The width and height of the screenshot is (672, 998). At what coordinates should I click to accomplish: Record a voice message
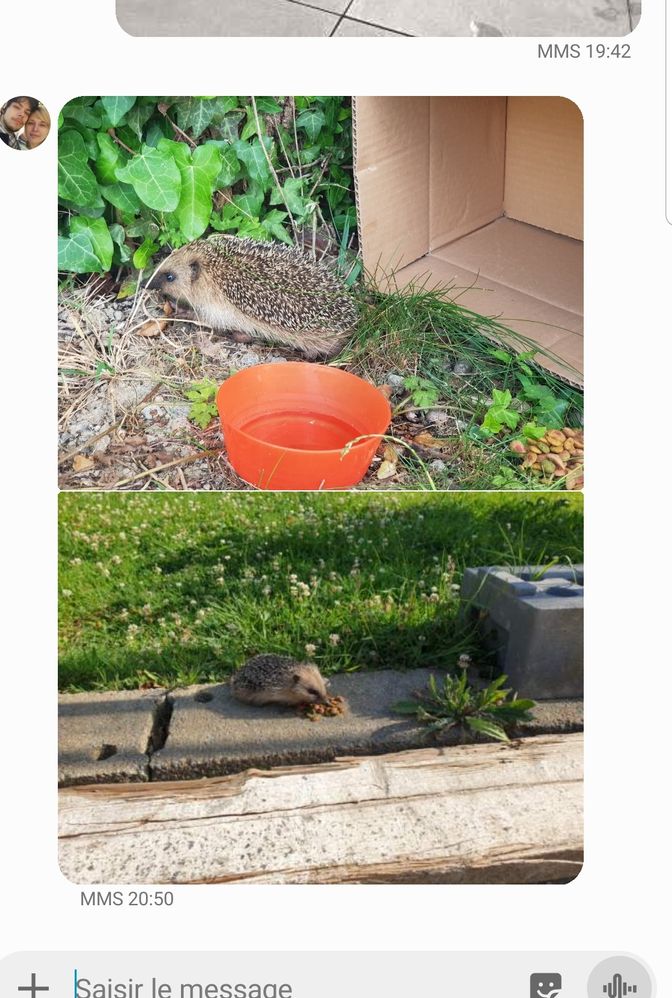pos(619,984)
